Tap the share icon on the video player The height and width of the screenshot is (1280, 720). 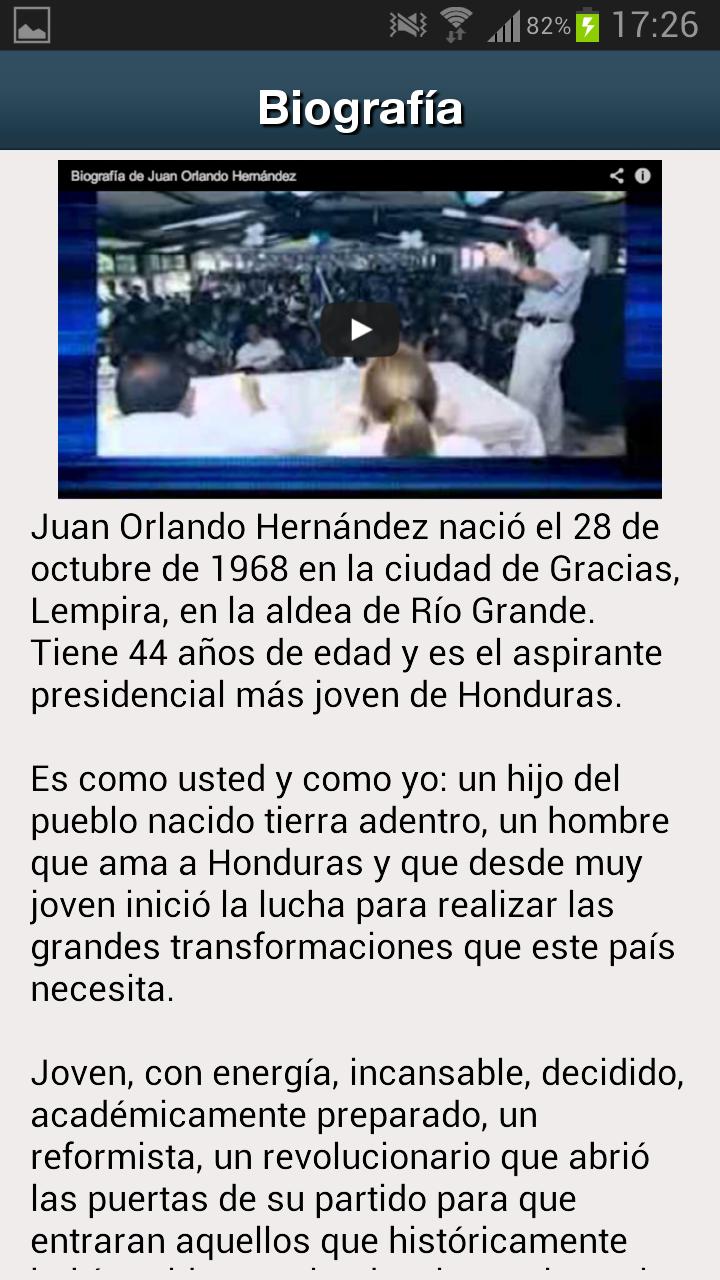(x=616, y=175)
